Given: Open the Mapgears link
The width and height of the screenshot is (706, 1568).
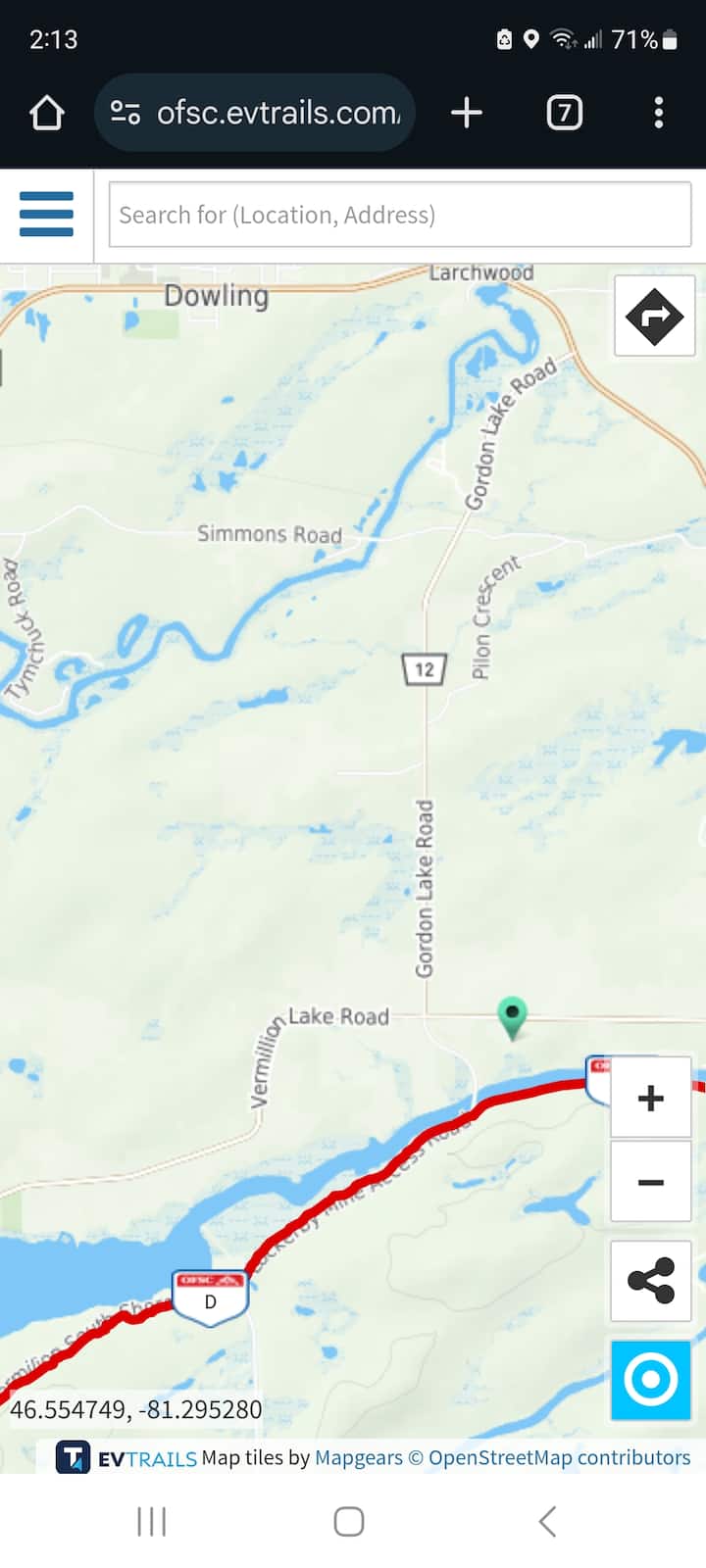Looking at the screenshot, I should coord(358,1457).
